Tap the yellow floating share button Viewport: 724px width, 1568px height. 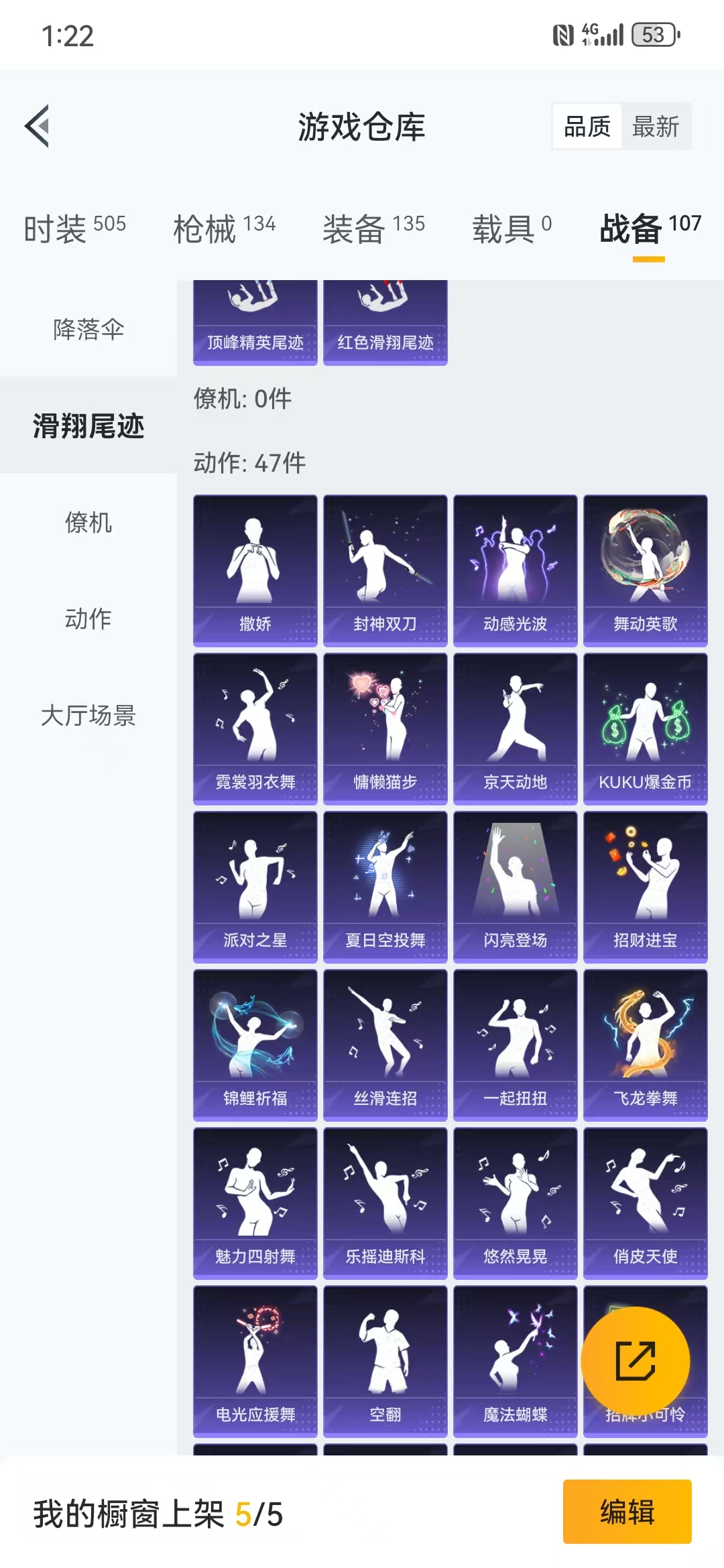coord(635,1361)
